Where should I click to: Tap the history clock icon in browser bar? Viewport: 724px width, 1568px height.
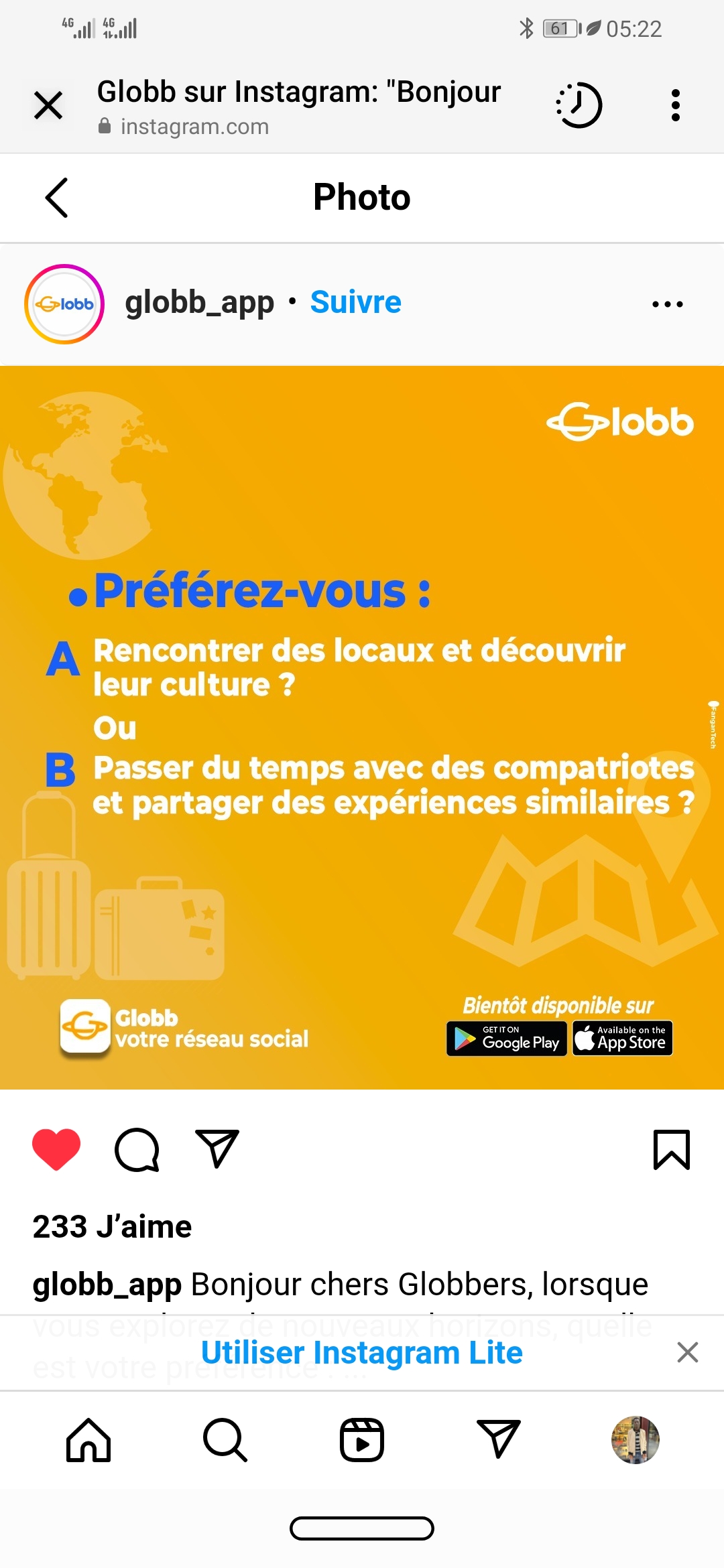579,105
